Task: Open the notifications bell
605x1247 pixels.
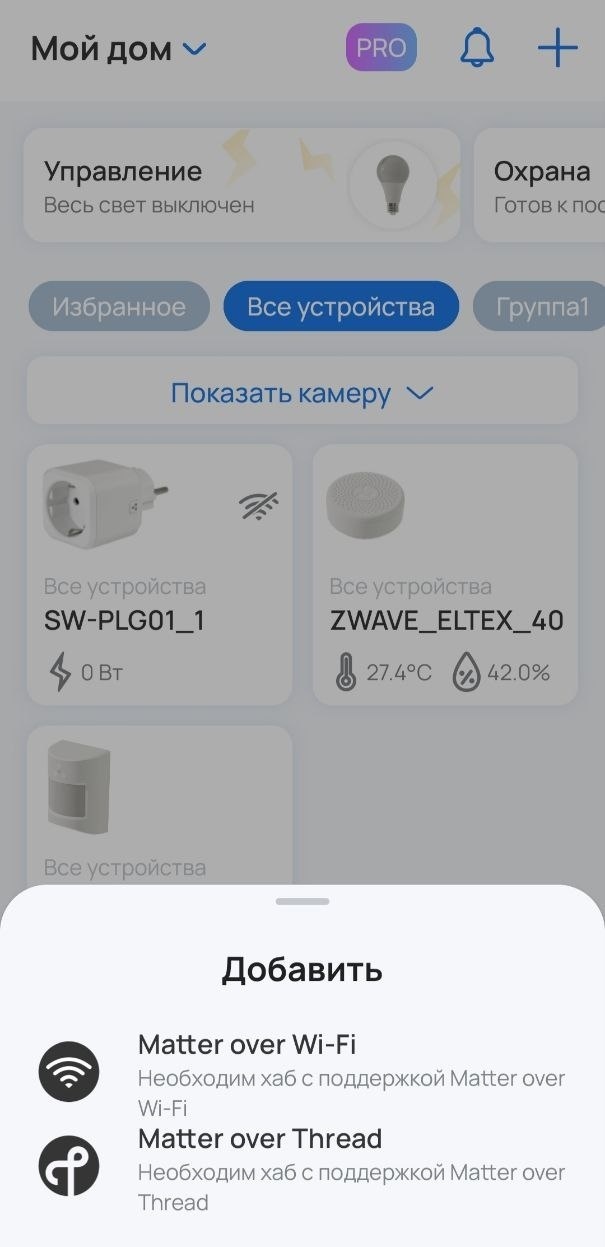Action: point(477,48)
